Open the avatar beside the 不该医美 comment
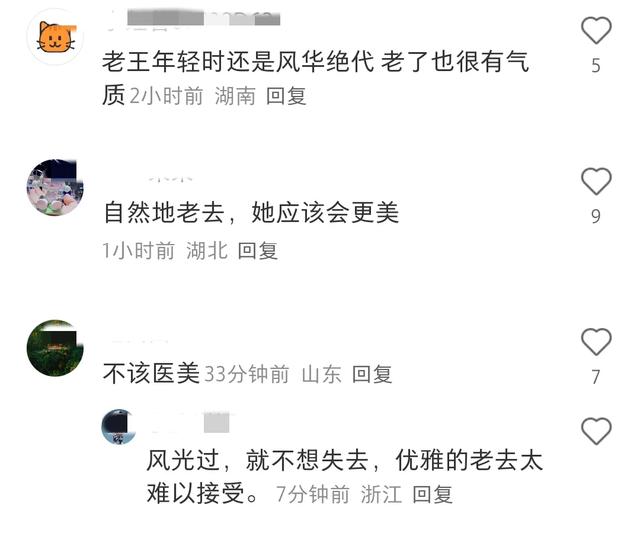The width and height of the screenshot is (640, 543). point(54,348)
